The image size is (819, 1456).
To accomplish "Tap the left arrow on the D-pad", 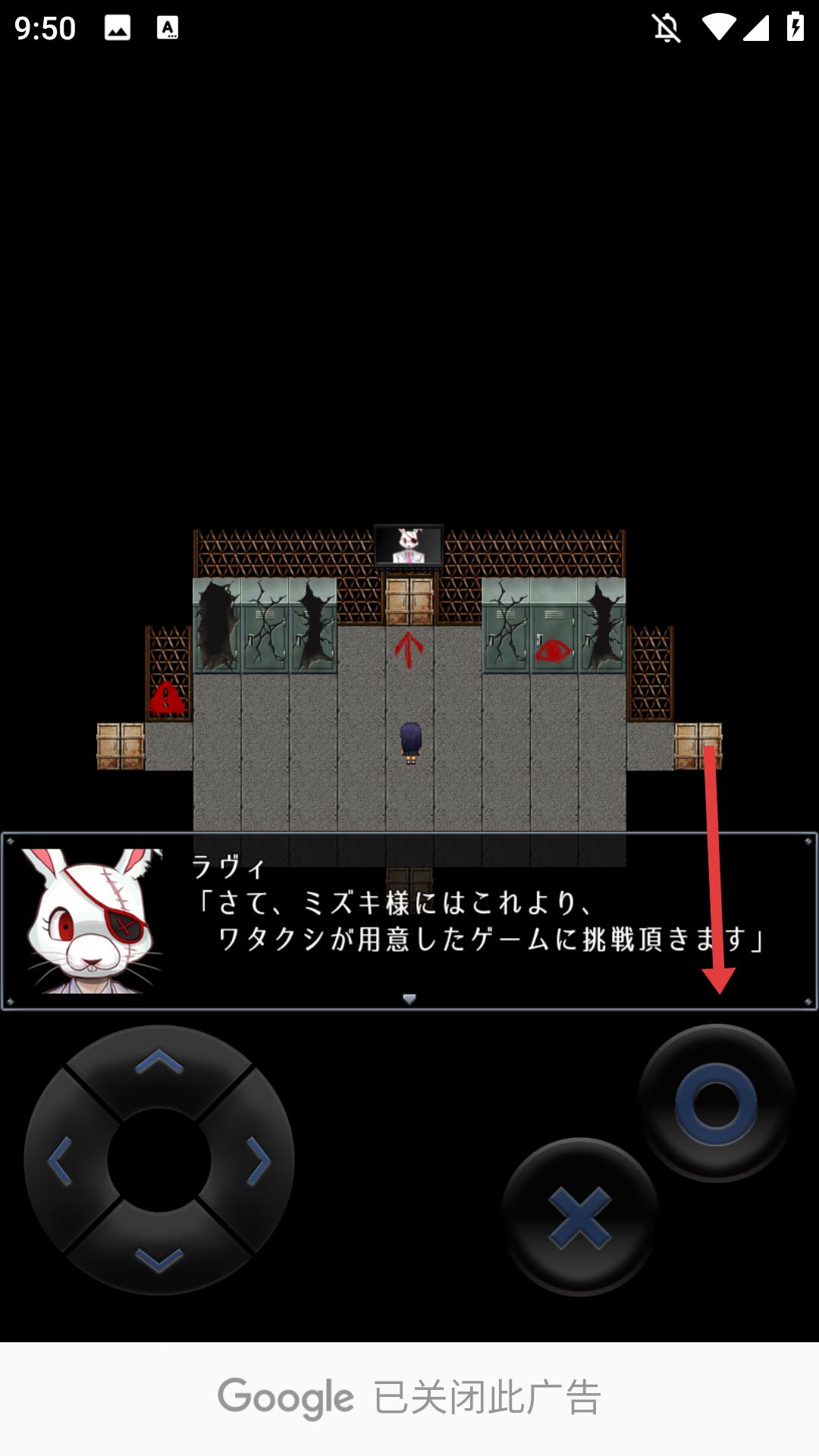I will click(61, 1160).
